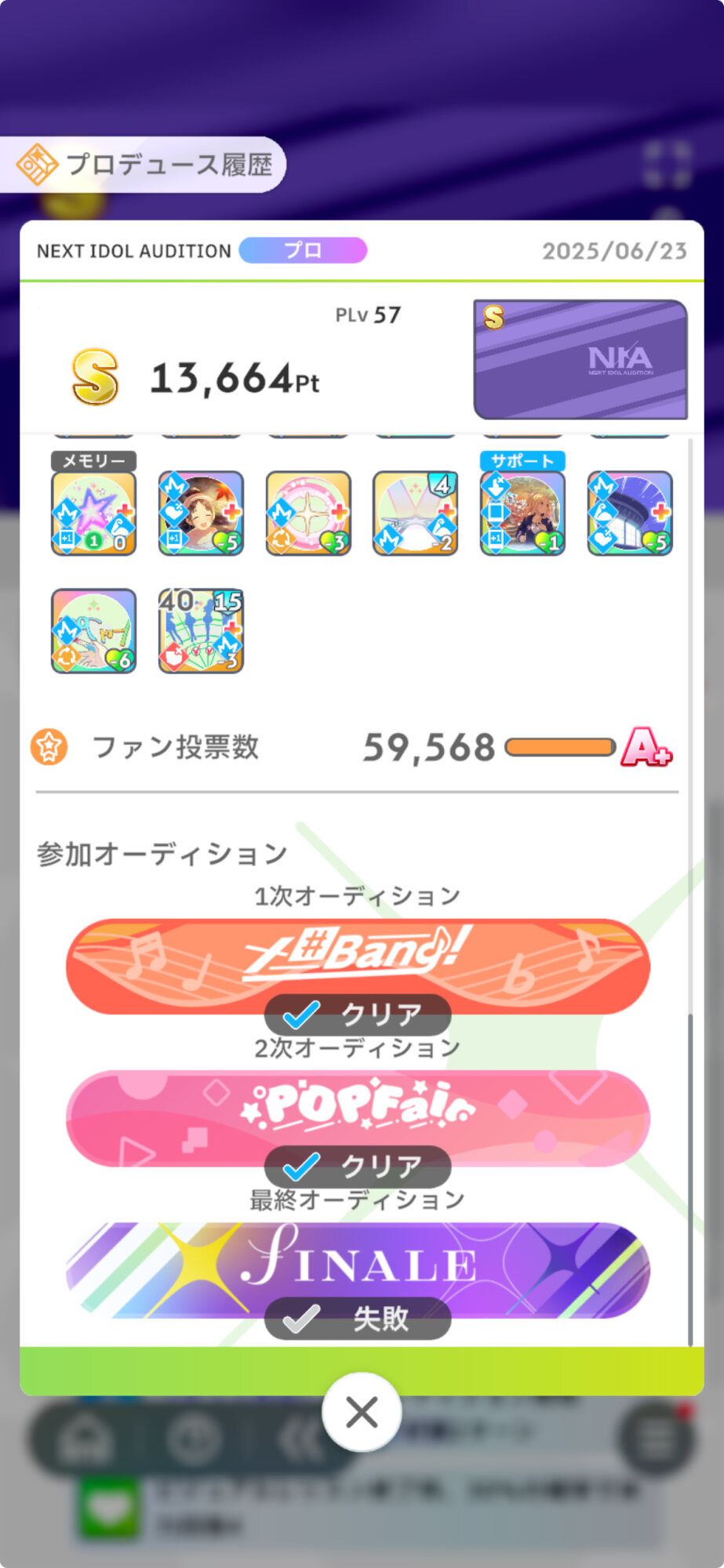Close the produce history dialog
This screenshot has width=724, height=1568.
[362, 1412]
